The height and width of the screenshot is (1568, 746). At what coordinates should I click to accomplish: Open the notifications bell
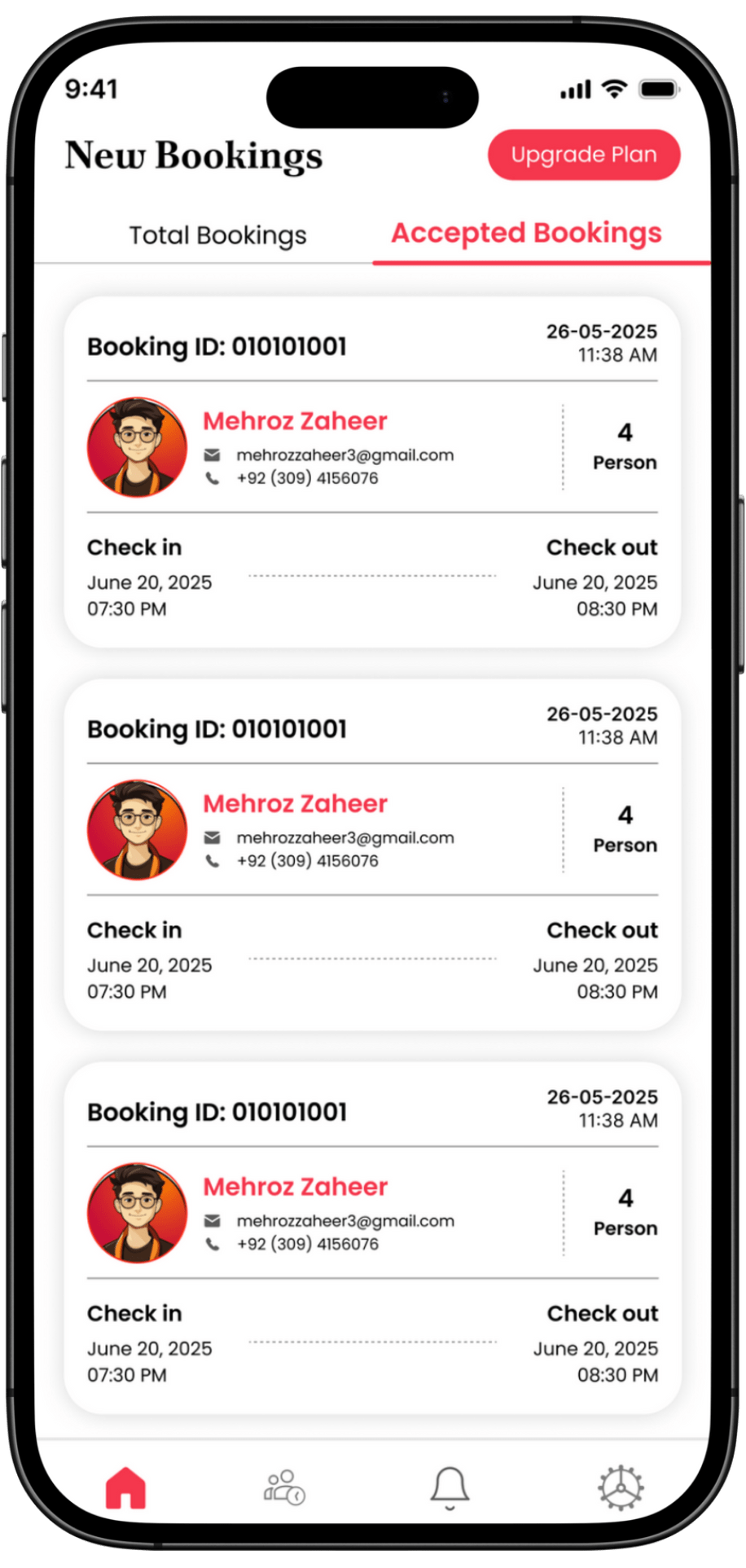point(450,1487)
